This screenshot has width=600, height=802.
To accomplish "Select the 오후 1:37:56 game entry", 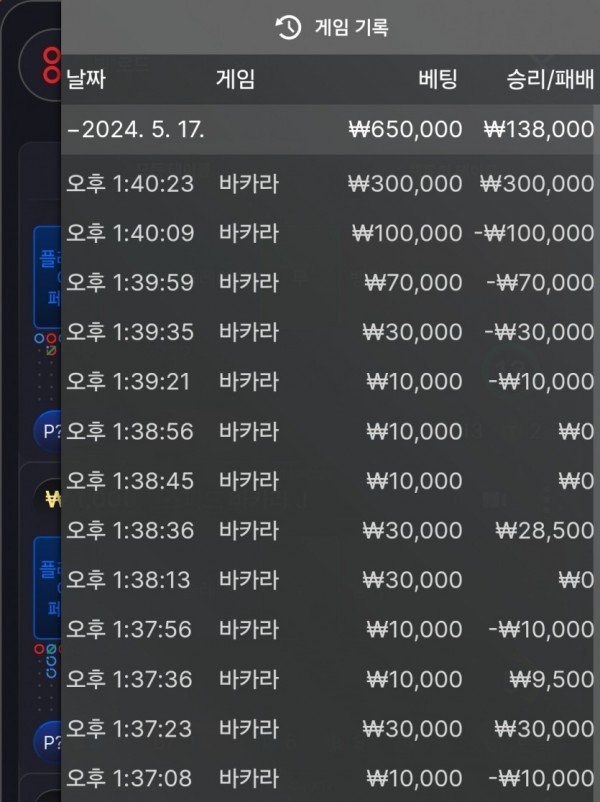I will pos(330,629).
